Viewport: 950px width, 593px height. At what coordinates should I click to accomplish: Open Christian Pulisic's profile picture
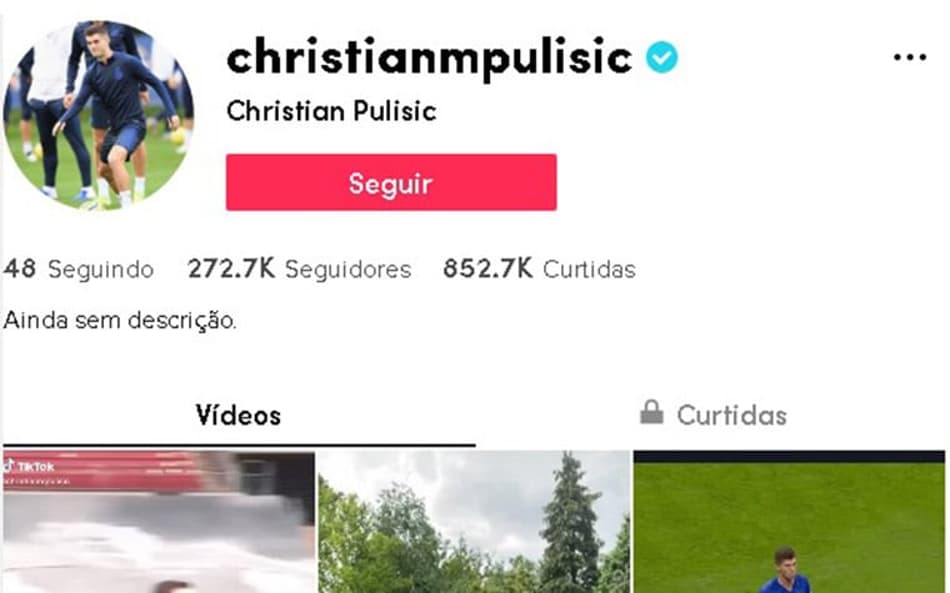point(98,114)
